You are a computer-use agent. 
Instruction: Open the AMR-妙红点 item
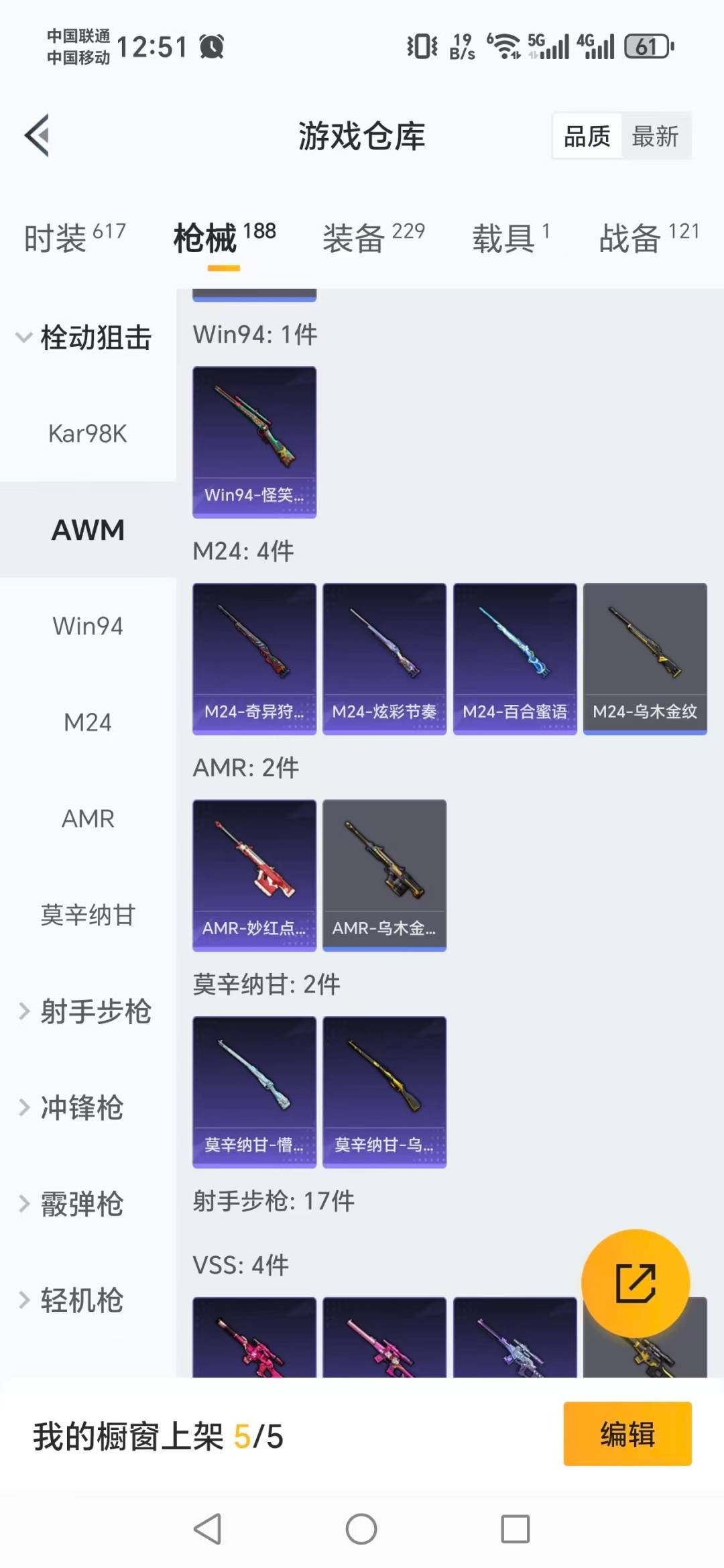[x=254, y=875]
